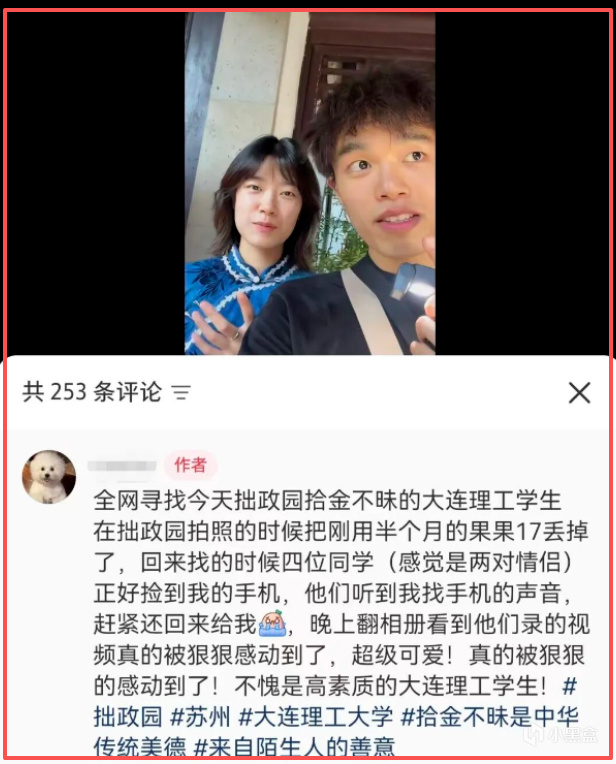The image size is (616, 764).
Task: Close the comments panel
Action: tap(579, 393)
